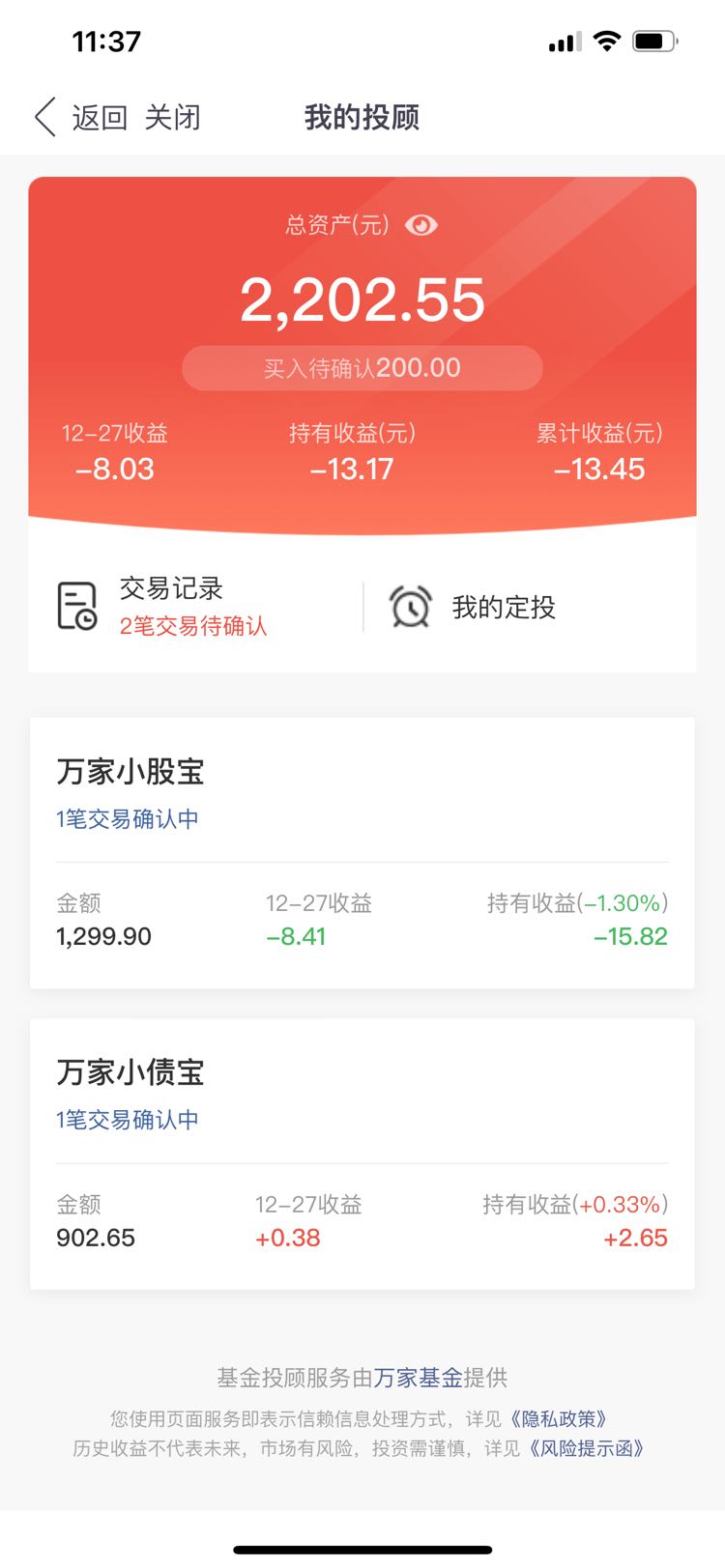This screenshot has width=725, height=1568.
Task: Open the 万家小股宝 holding card
Action: point(362,852)
